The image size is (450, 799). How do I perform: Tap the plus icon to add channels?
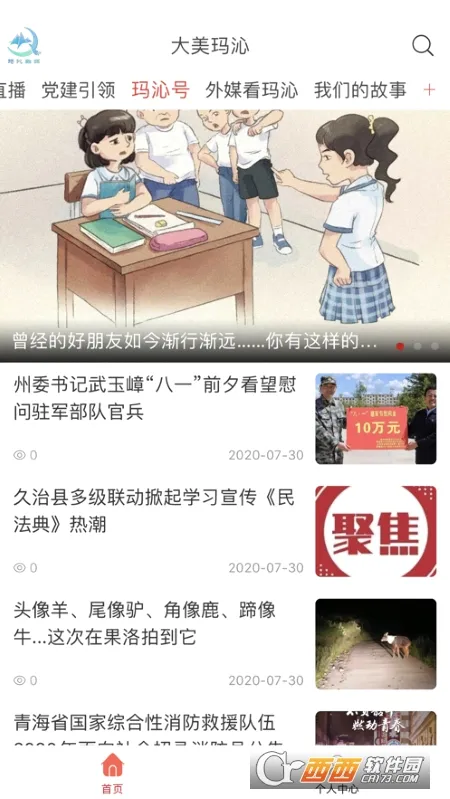(x=429, y=90)
